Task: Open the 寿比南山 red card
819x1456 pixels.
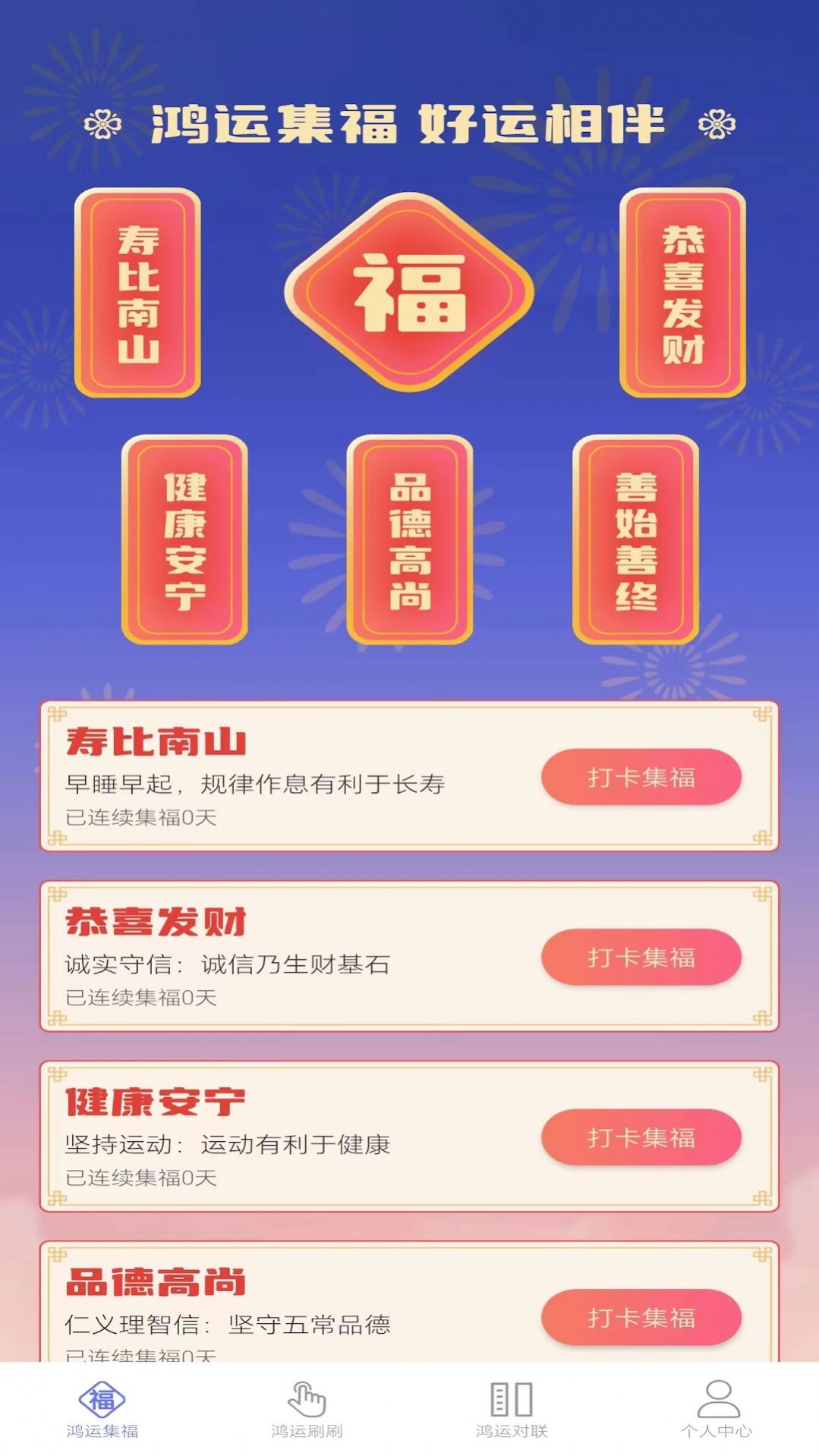Action: pyautogui.click(x=137, y=293)
